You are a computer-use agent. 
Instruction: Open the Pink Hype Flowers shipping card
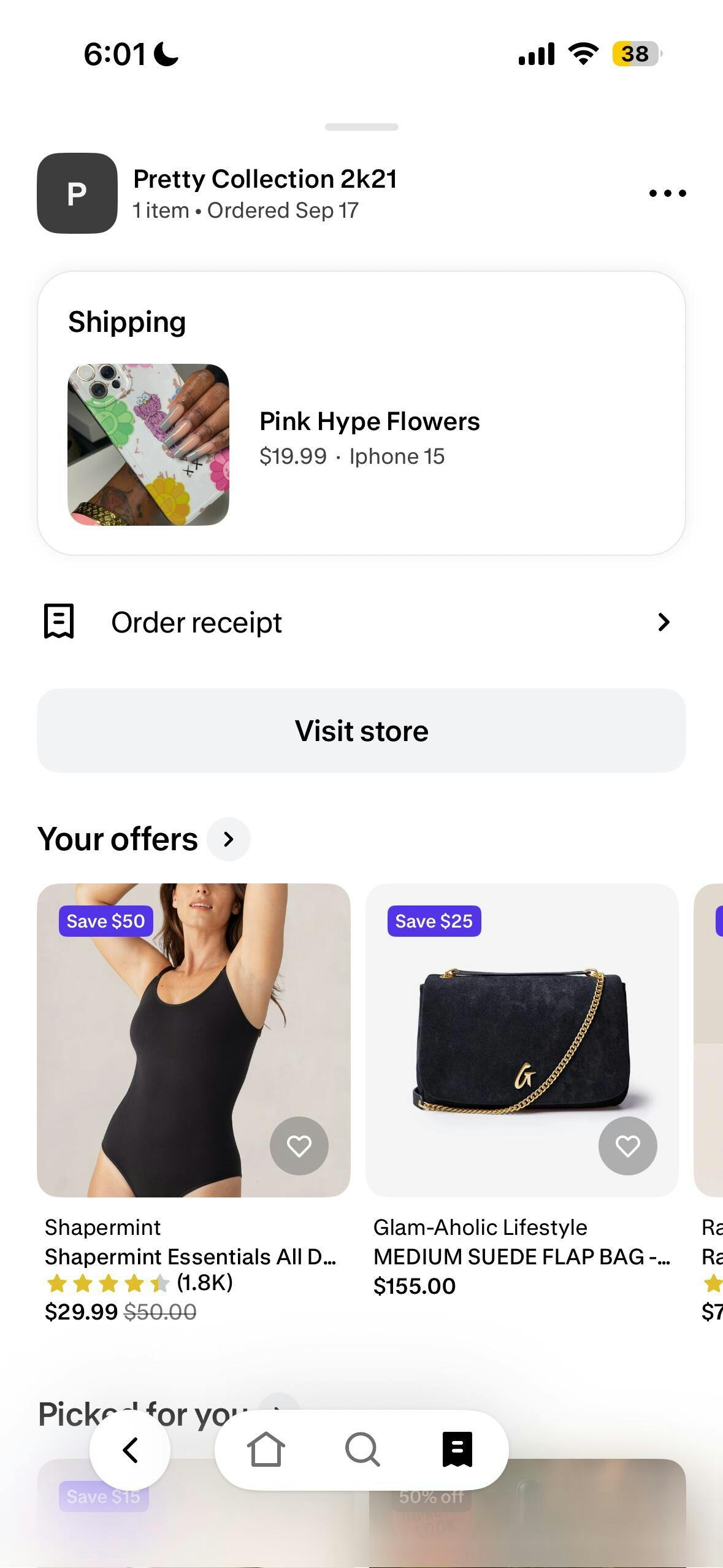point(361,413)
